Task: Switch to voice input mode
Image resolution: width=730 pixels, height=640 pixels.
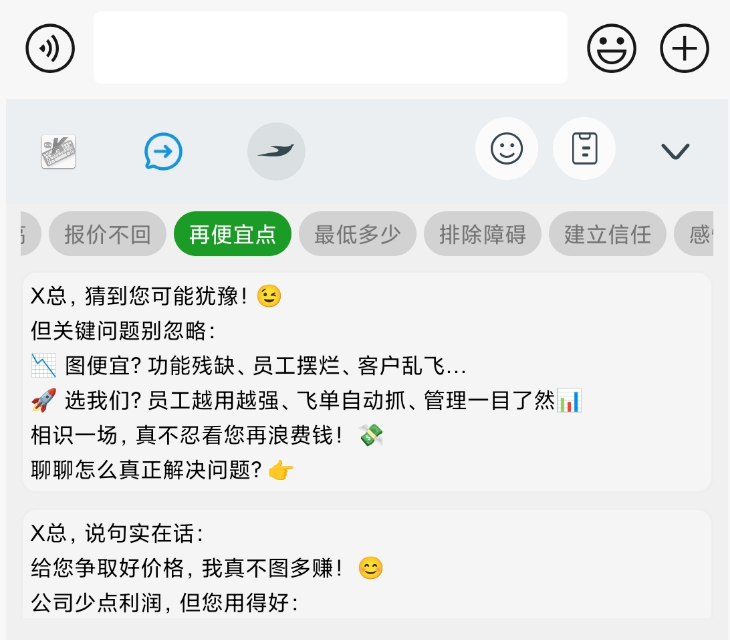Action: point(50,48)
